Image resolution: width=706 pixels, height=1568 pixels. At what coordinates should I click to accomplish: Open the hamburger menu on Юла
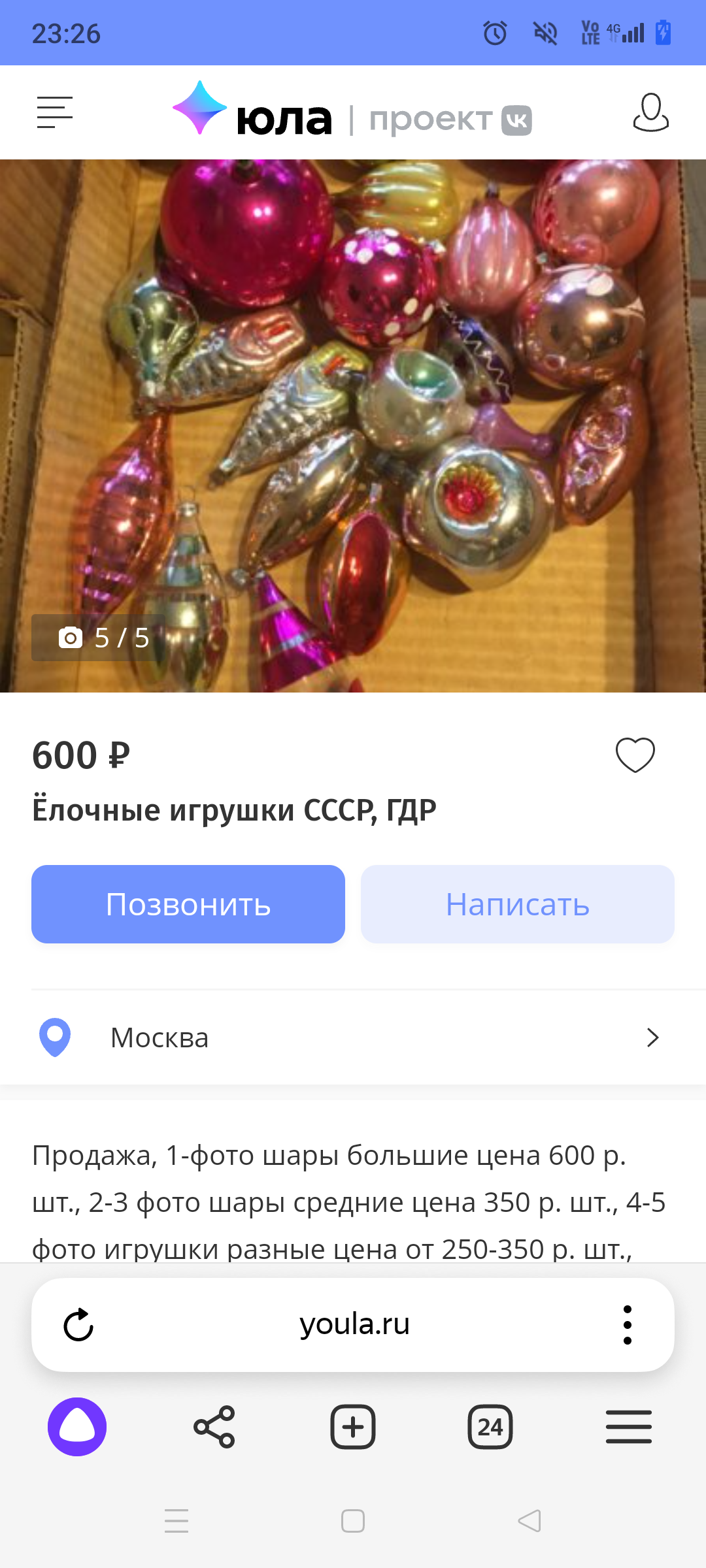tap(54, 112)
